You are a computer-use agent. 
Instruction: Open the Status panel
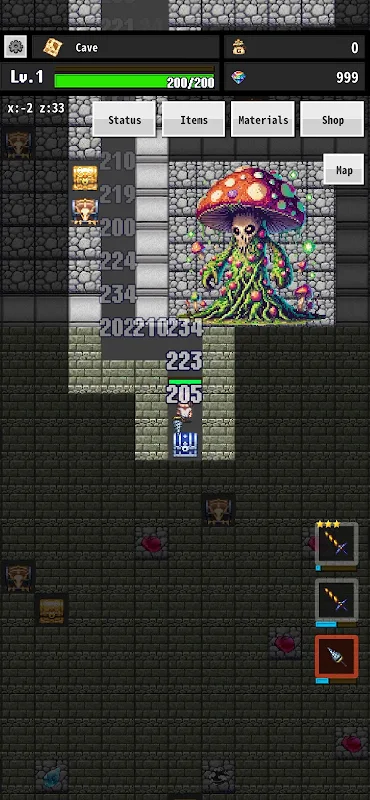[x=124, y=119]
